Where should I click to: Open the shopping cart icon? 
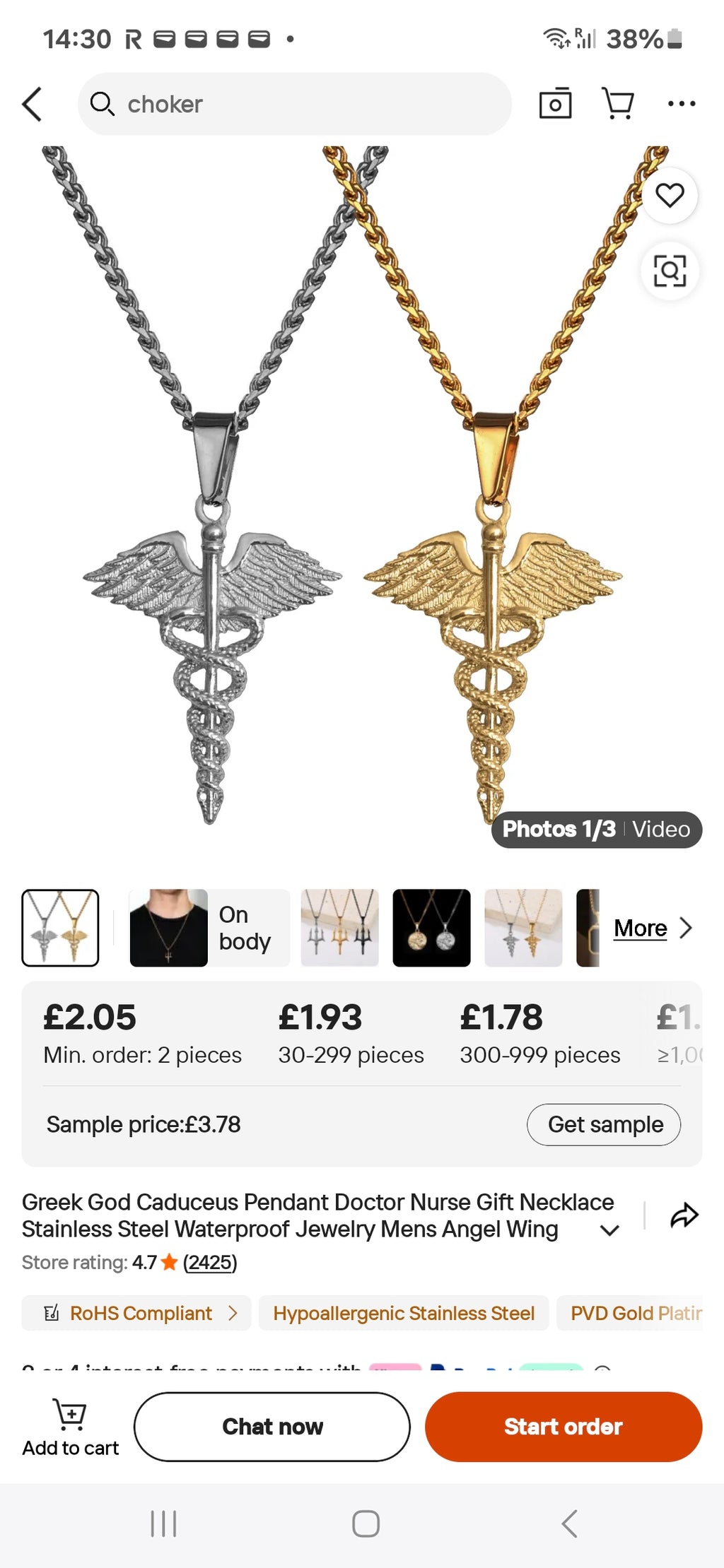[x=618, y=104]
